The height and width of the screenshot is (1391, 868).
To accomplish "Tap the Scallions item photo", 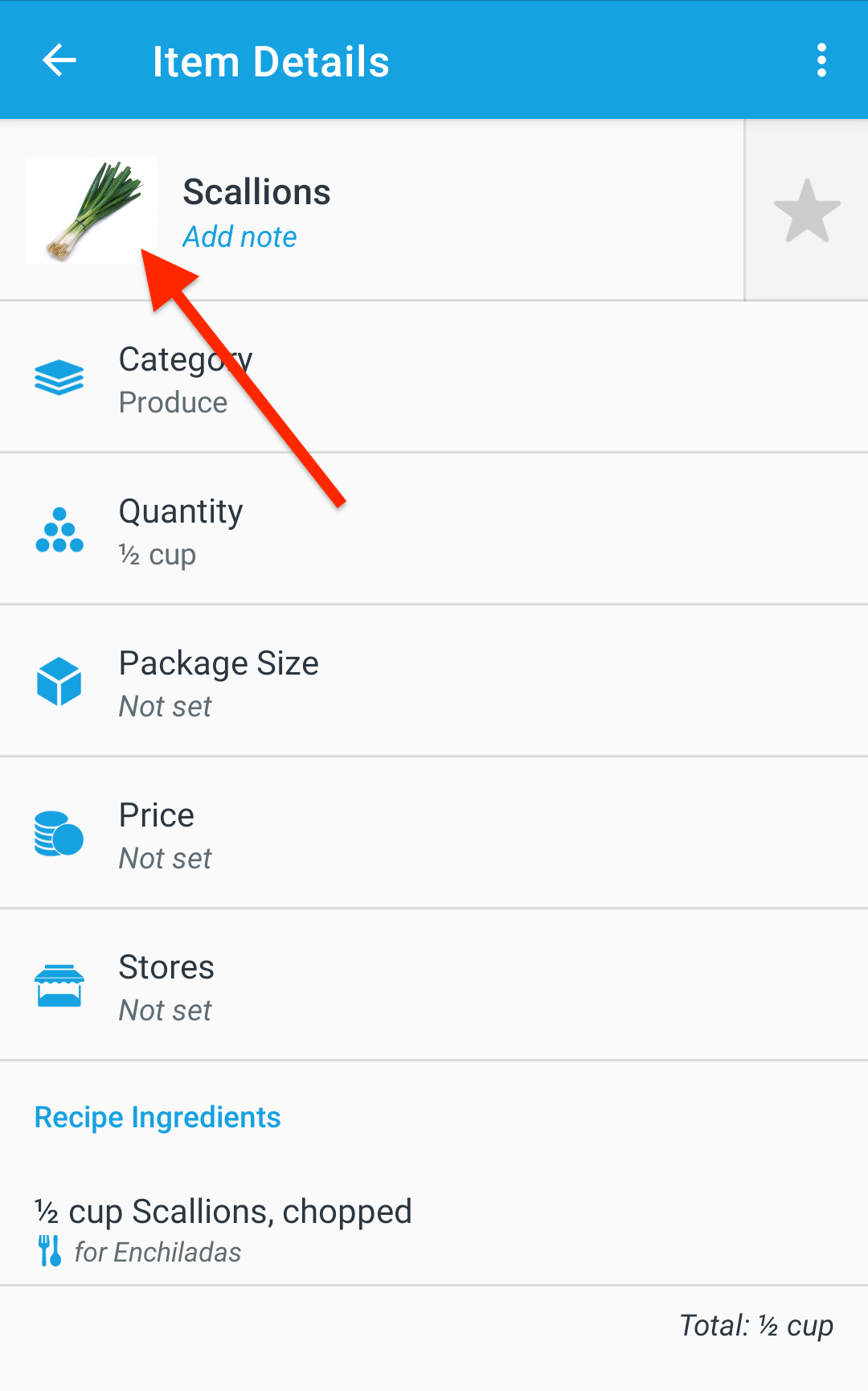I will pos(91,211).
